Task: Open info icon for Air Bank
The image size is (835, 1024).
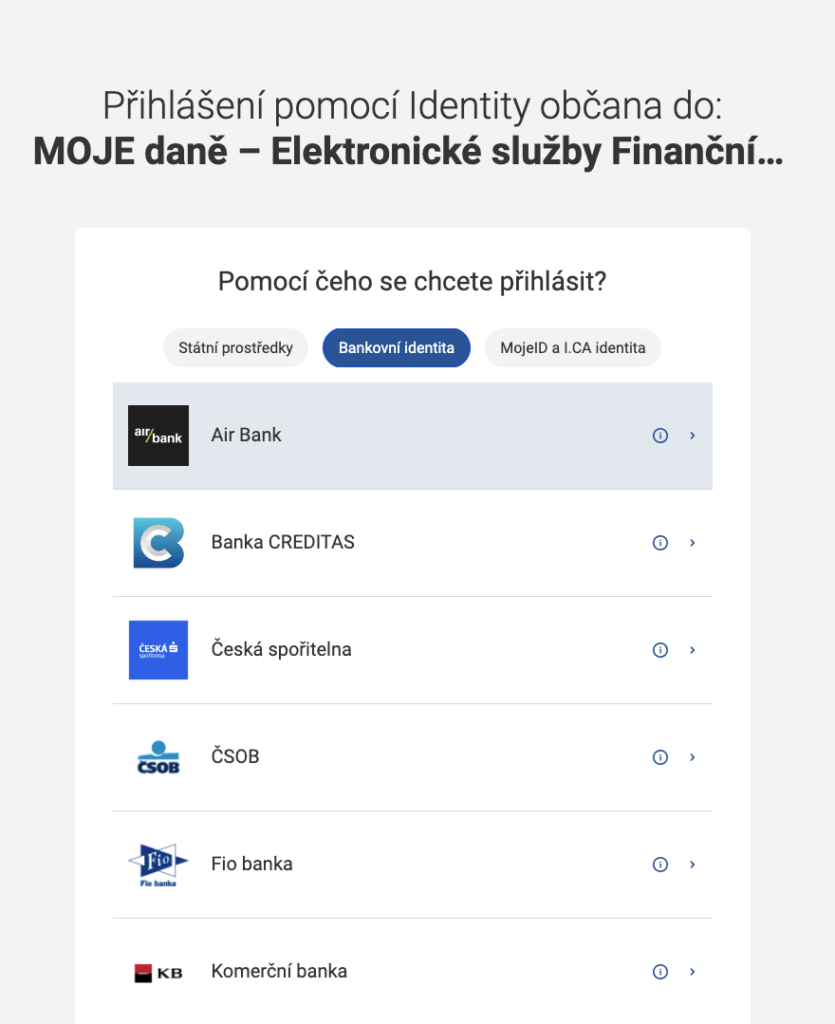Action: pos(660,436)
